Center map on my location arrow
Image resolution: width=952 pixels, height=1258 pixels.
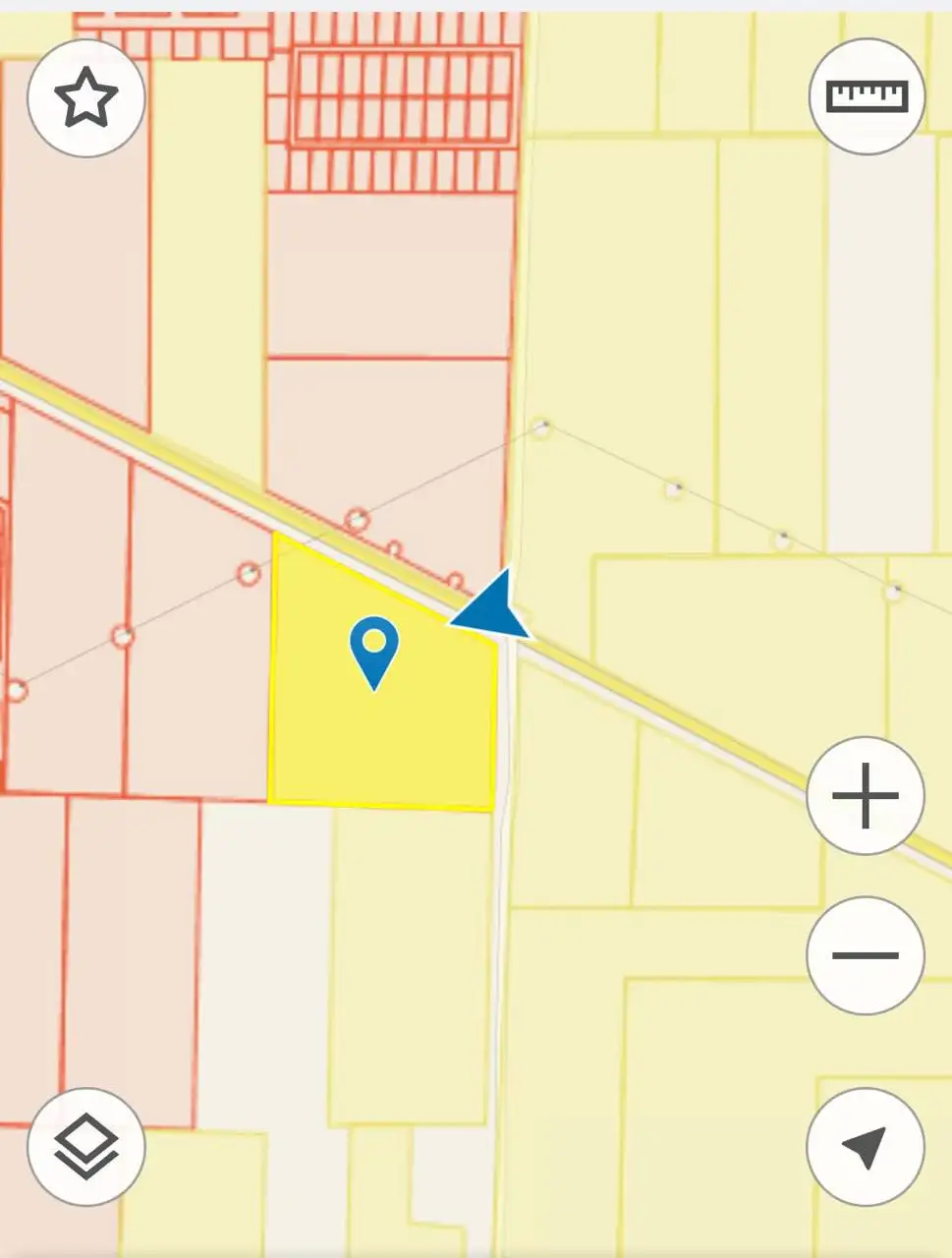[865, 1146]
